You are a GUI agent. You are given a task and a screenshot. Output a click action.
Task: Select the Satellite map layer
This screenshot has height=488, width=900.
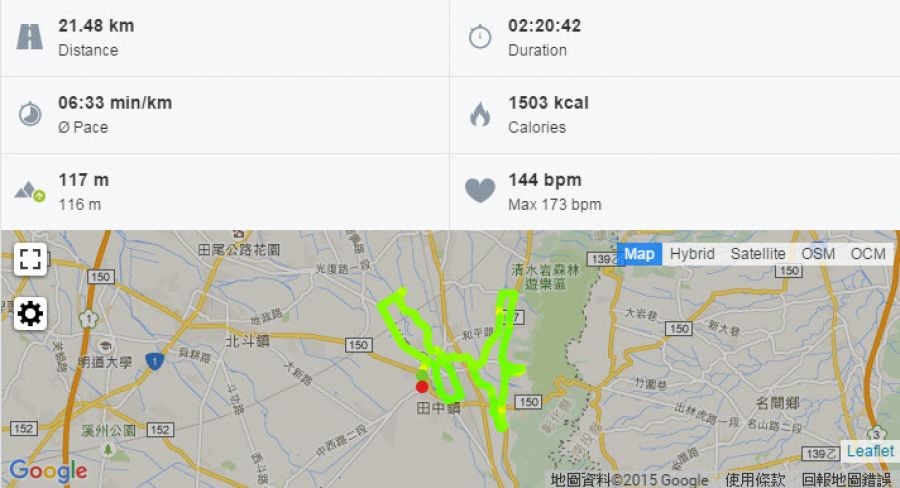[x=757, y=254]
